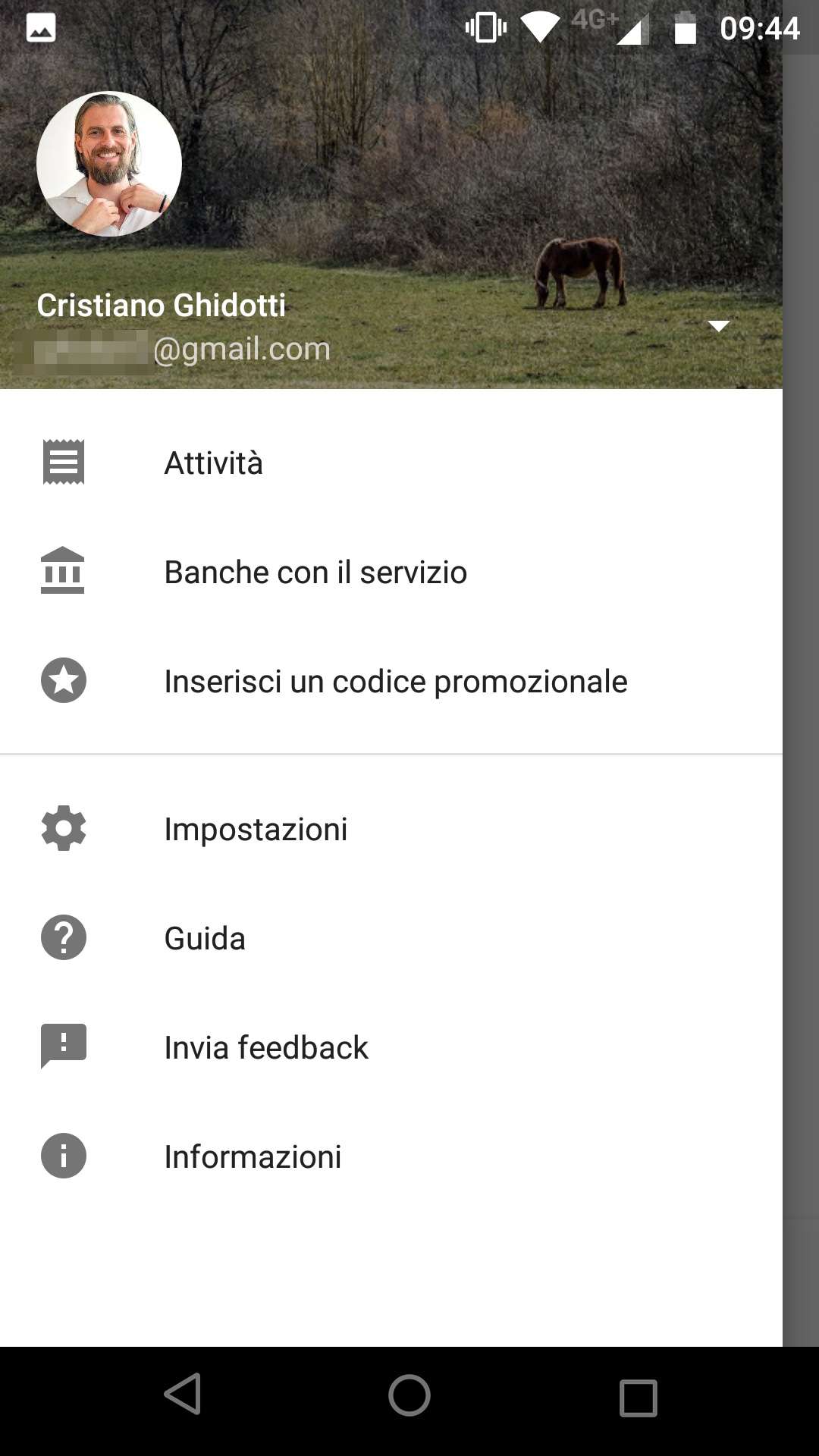This screenshot has height=1456, width=819.
Task: Select Banche con il servizio
Action: (315, 572)
